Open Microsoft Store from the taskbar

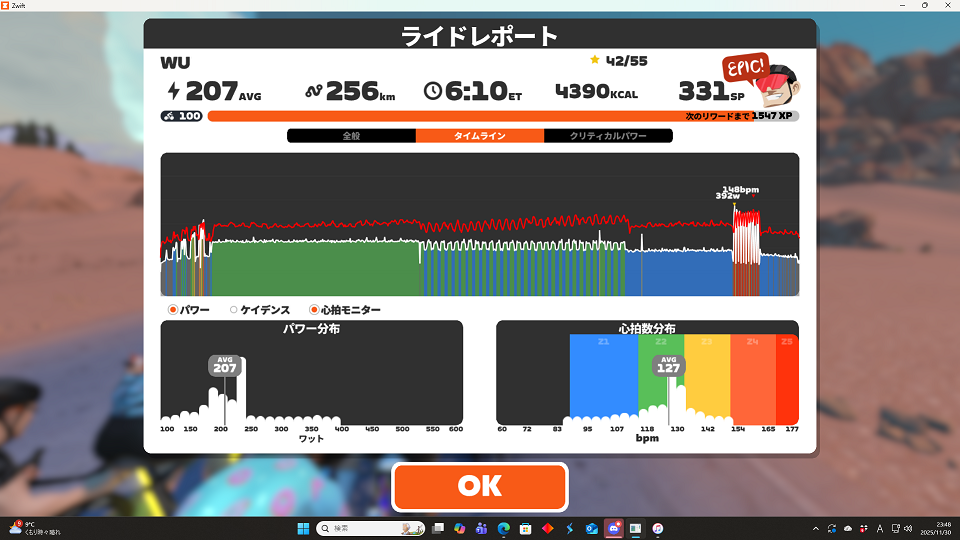pyautogui.click(x=525, y=528)
